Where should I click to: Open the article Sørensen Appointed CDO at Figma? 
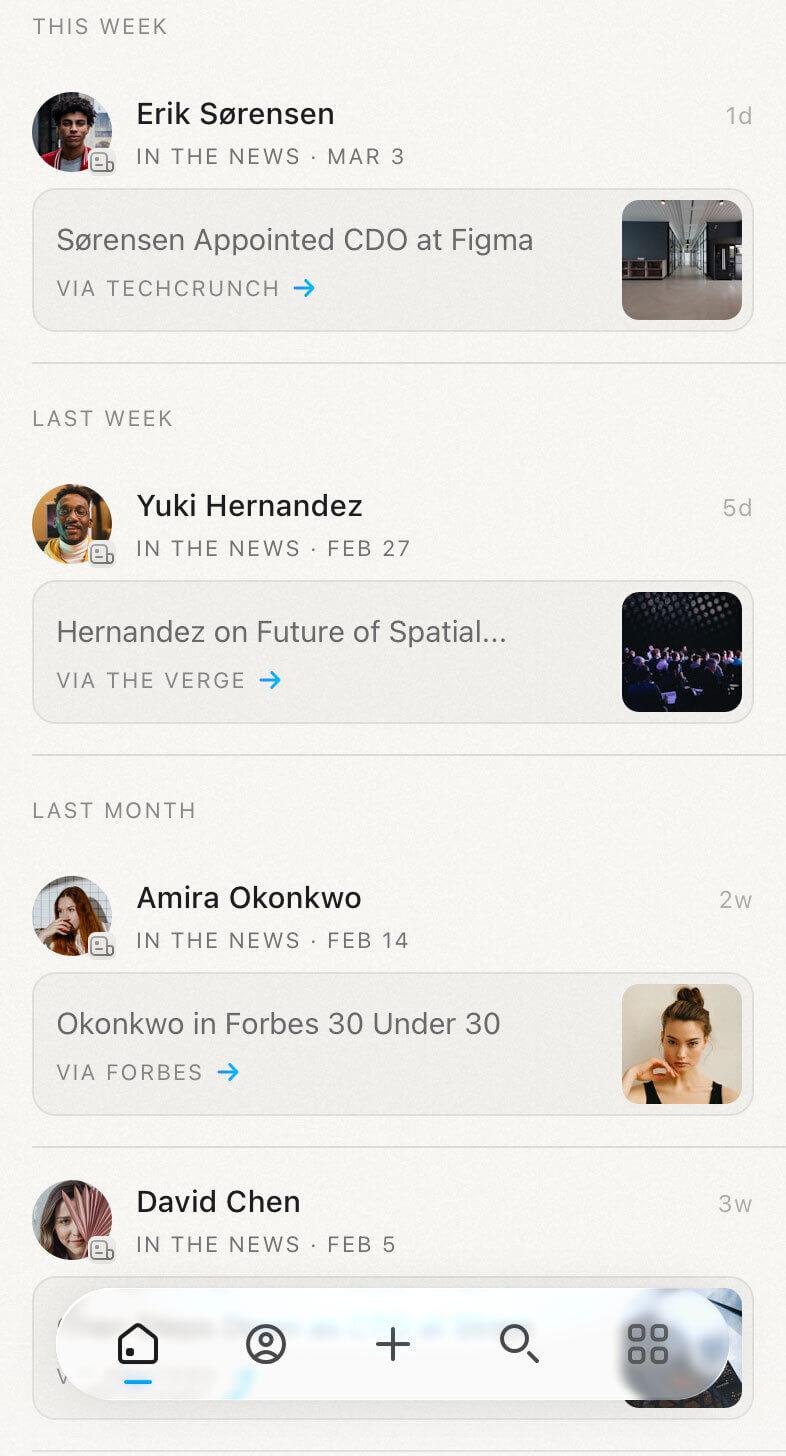pos(293,240)
